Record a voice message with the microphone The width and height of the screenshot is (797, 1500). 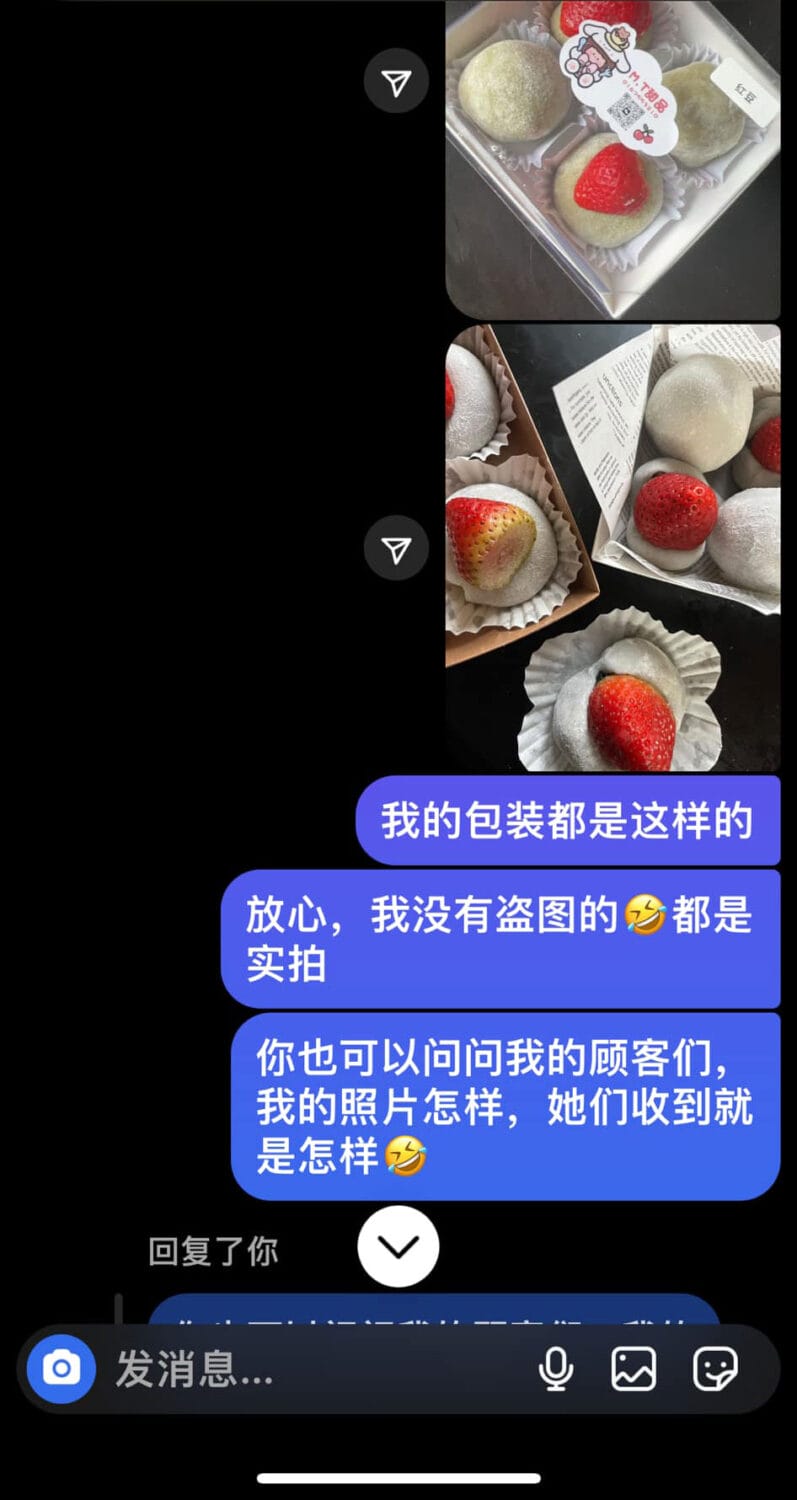(556, 1368)
